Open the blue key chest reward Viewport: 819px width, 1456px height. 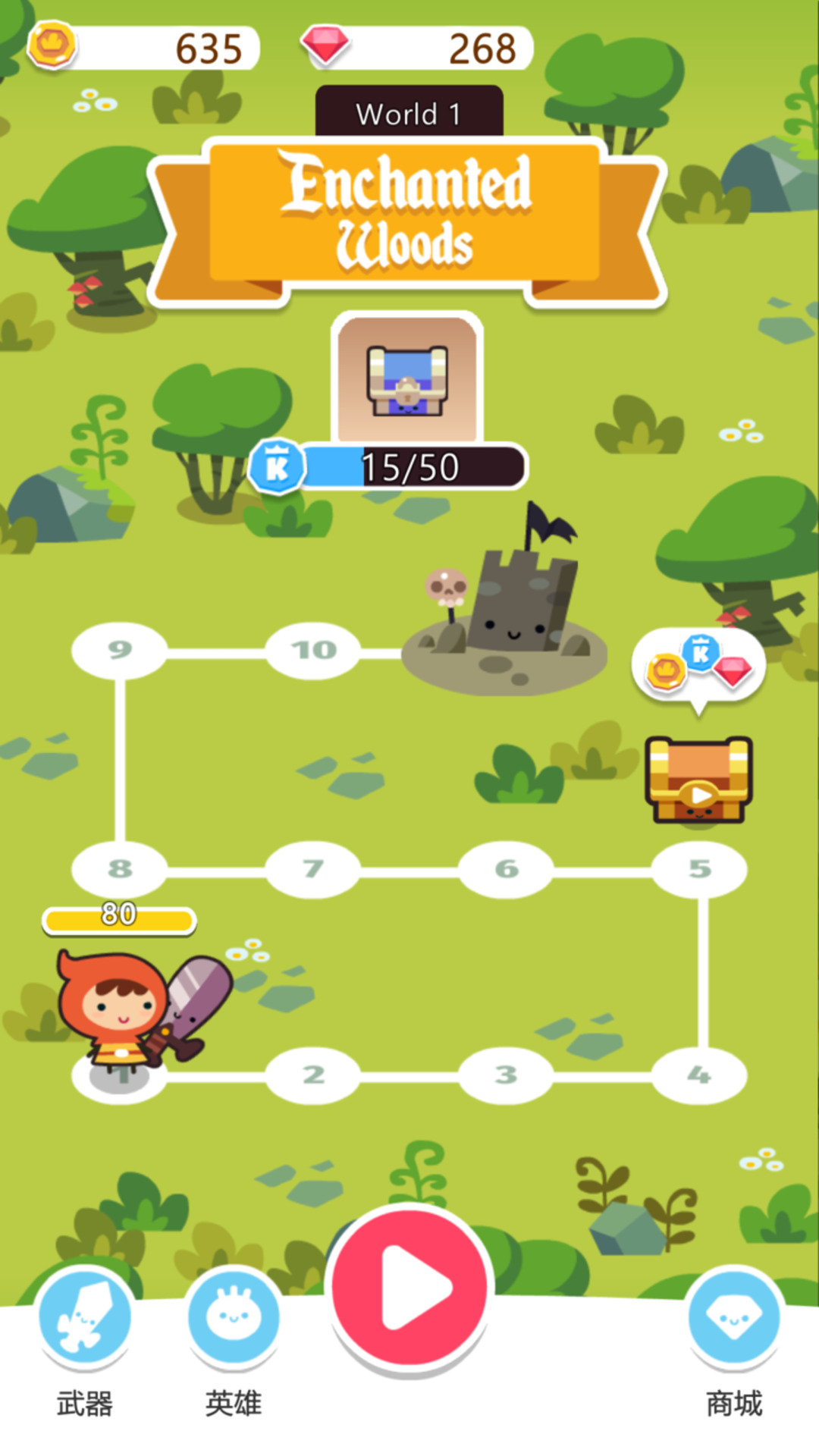(407, 379)
